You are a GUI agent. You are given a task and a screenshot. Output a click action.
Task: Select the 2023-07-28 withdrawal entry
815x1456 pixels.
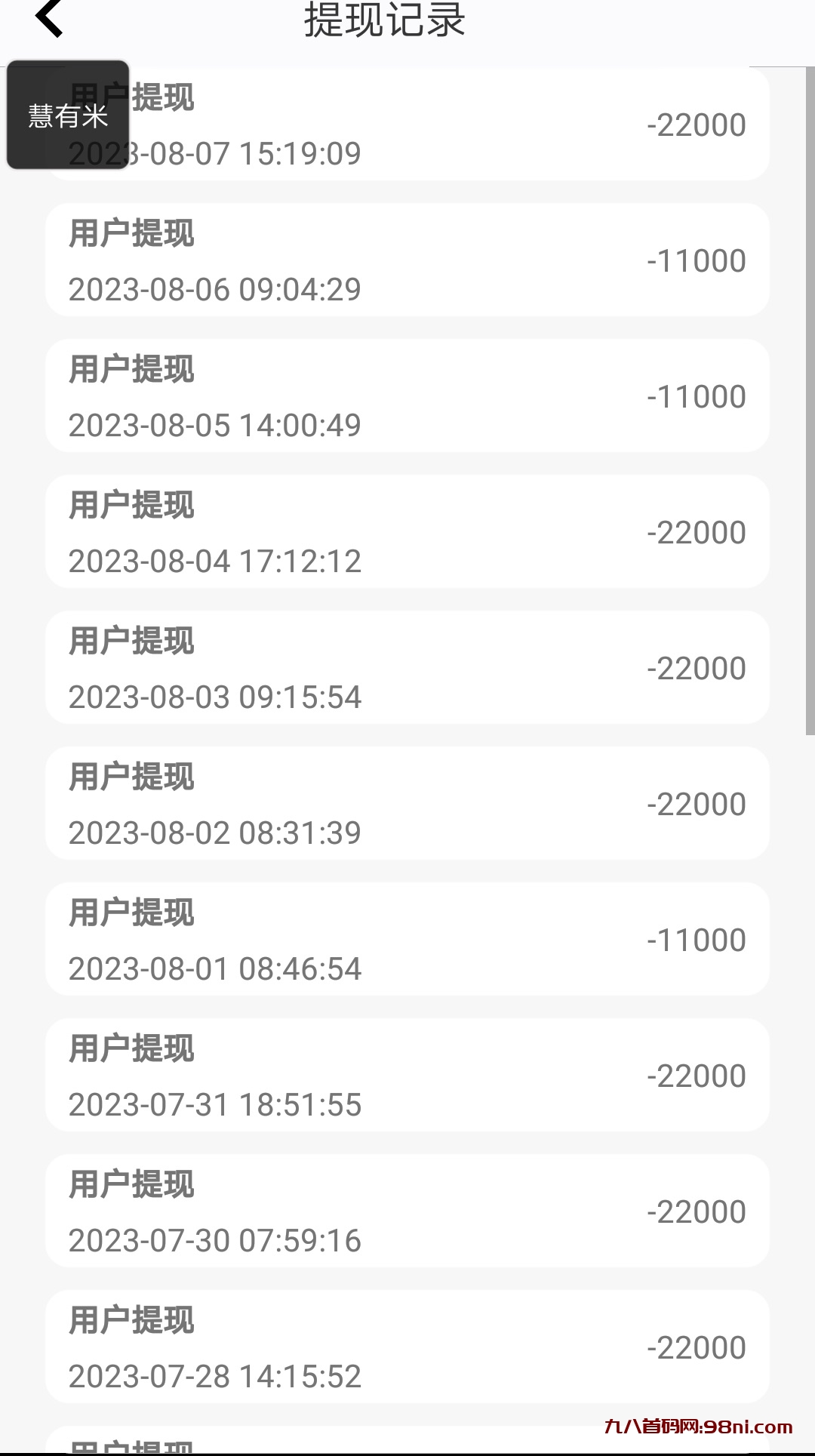[407, 1346]
